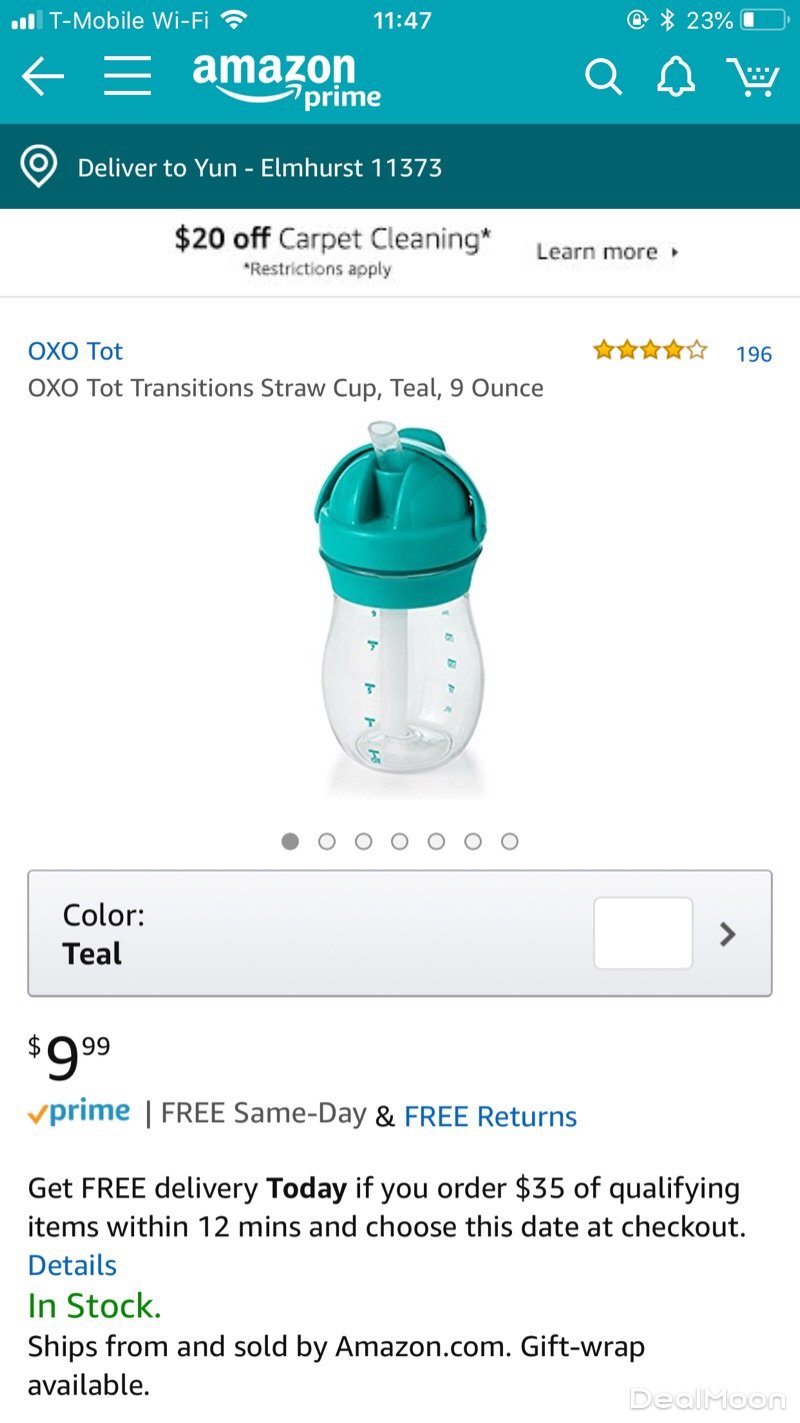800x1423 pixels.
Task: Open the notifications bell
Action: tap(676, 77)
